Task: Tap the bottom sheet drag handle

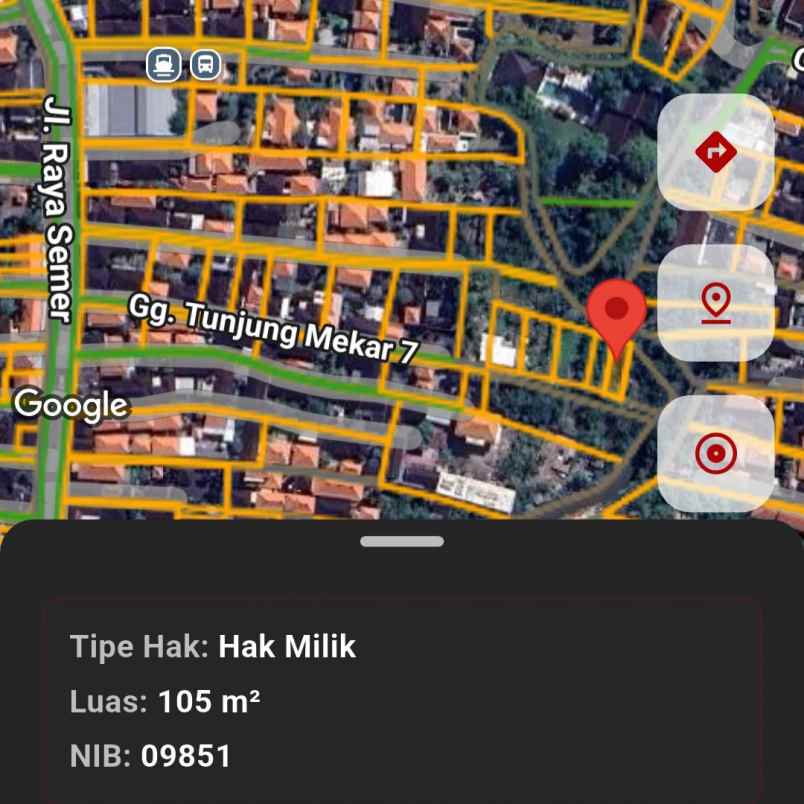Action: (x=402, y=542)
